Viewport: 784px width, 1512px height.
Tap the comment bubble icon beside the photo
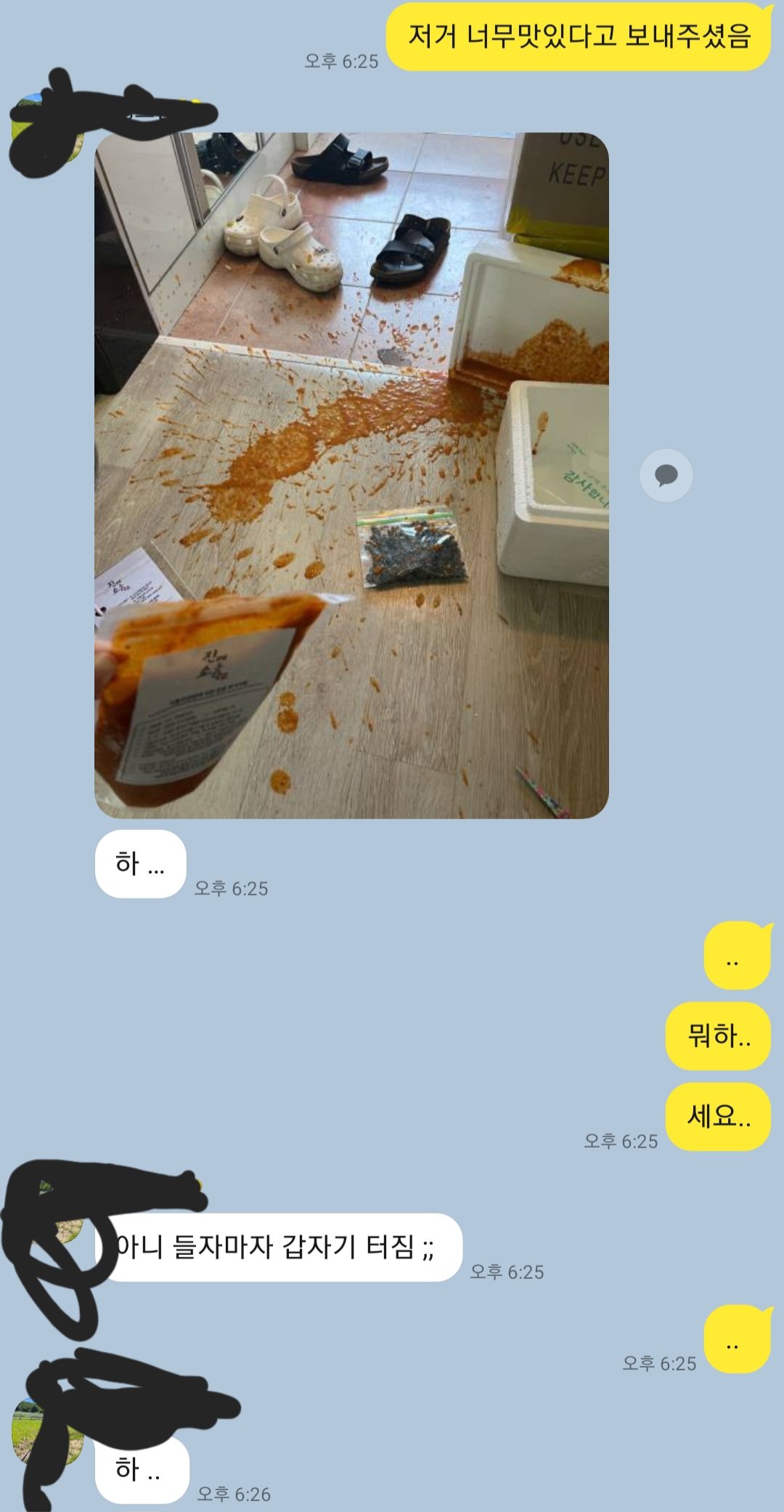pyautogui.click(x=666, y=476)
